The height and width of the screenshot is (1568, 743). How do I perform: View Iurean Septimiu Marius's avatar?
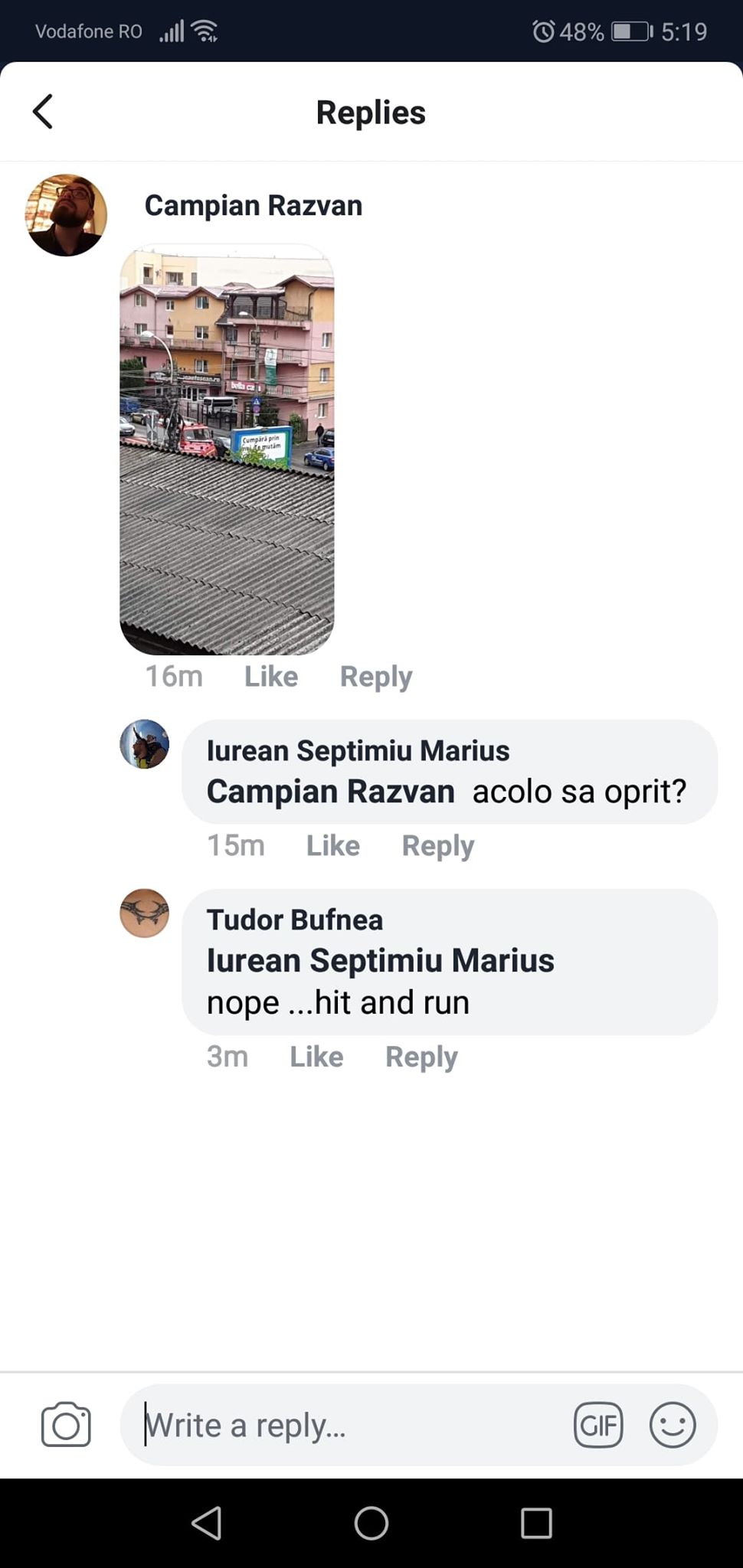144,743
